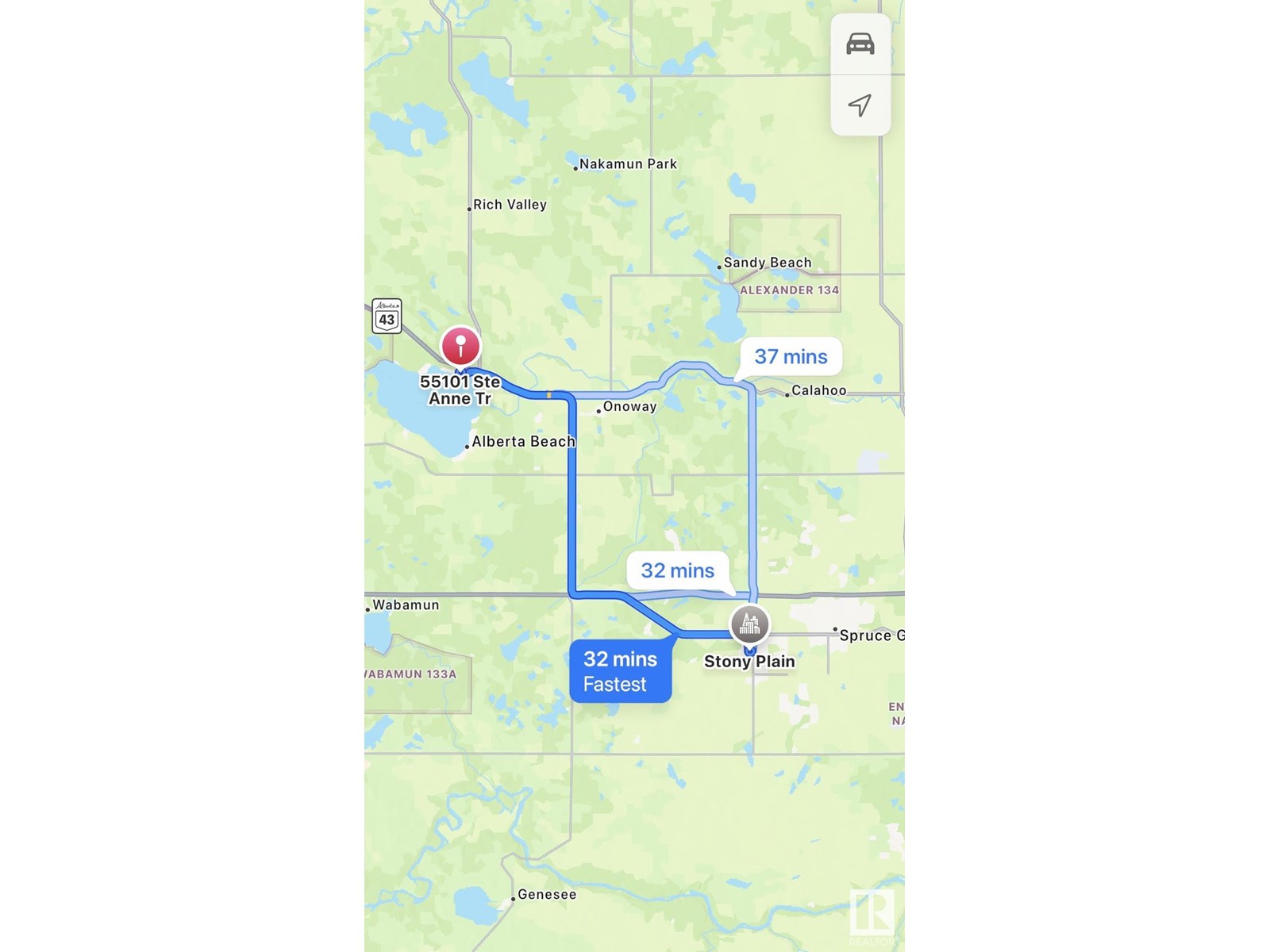Open the driving mode car button
Screen dimensions: 1270x952
point(860,44)
